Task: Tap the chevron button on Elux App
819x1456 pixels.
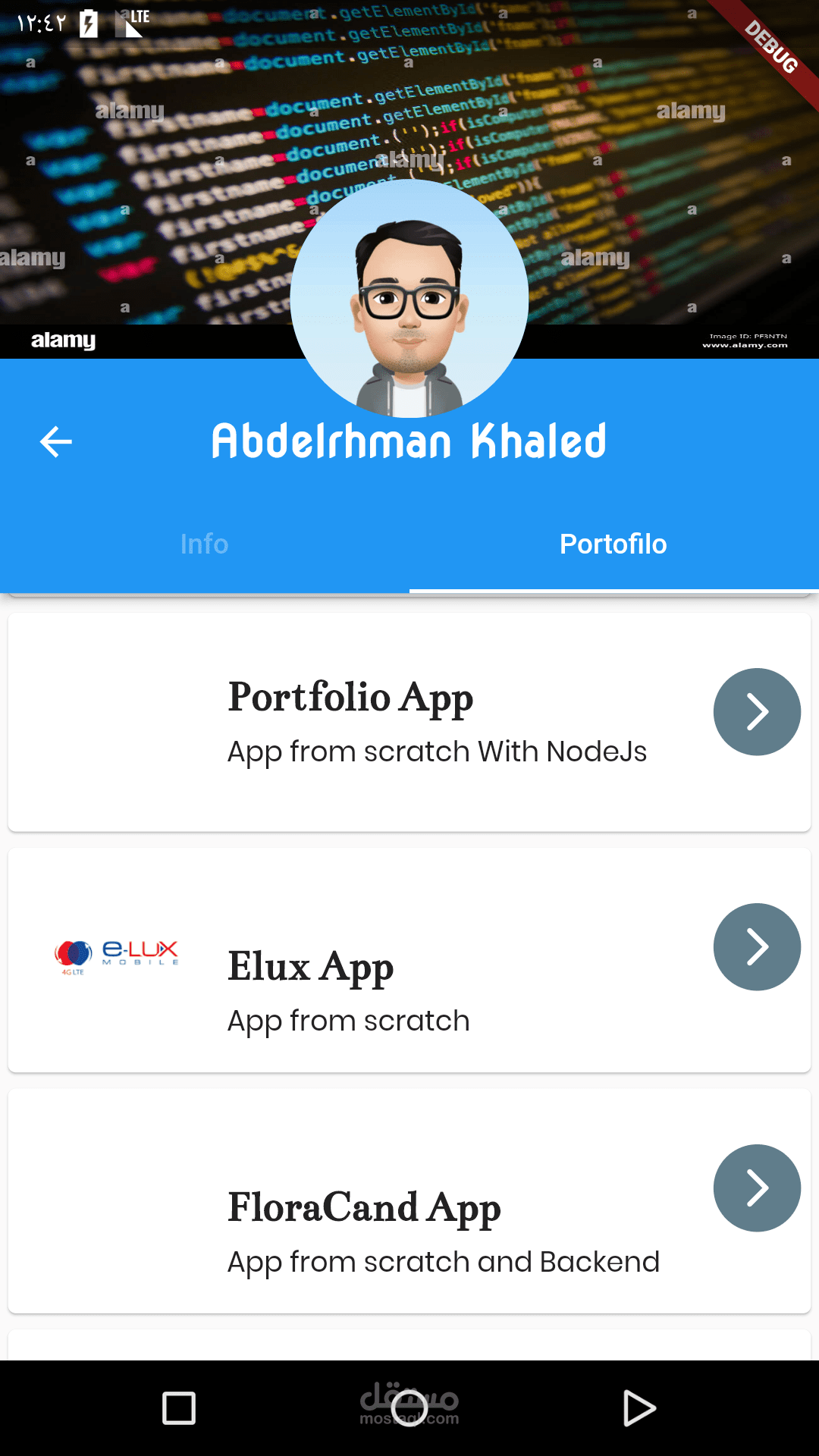Action: tap(757, 946)
